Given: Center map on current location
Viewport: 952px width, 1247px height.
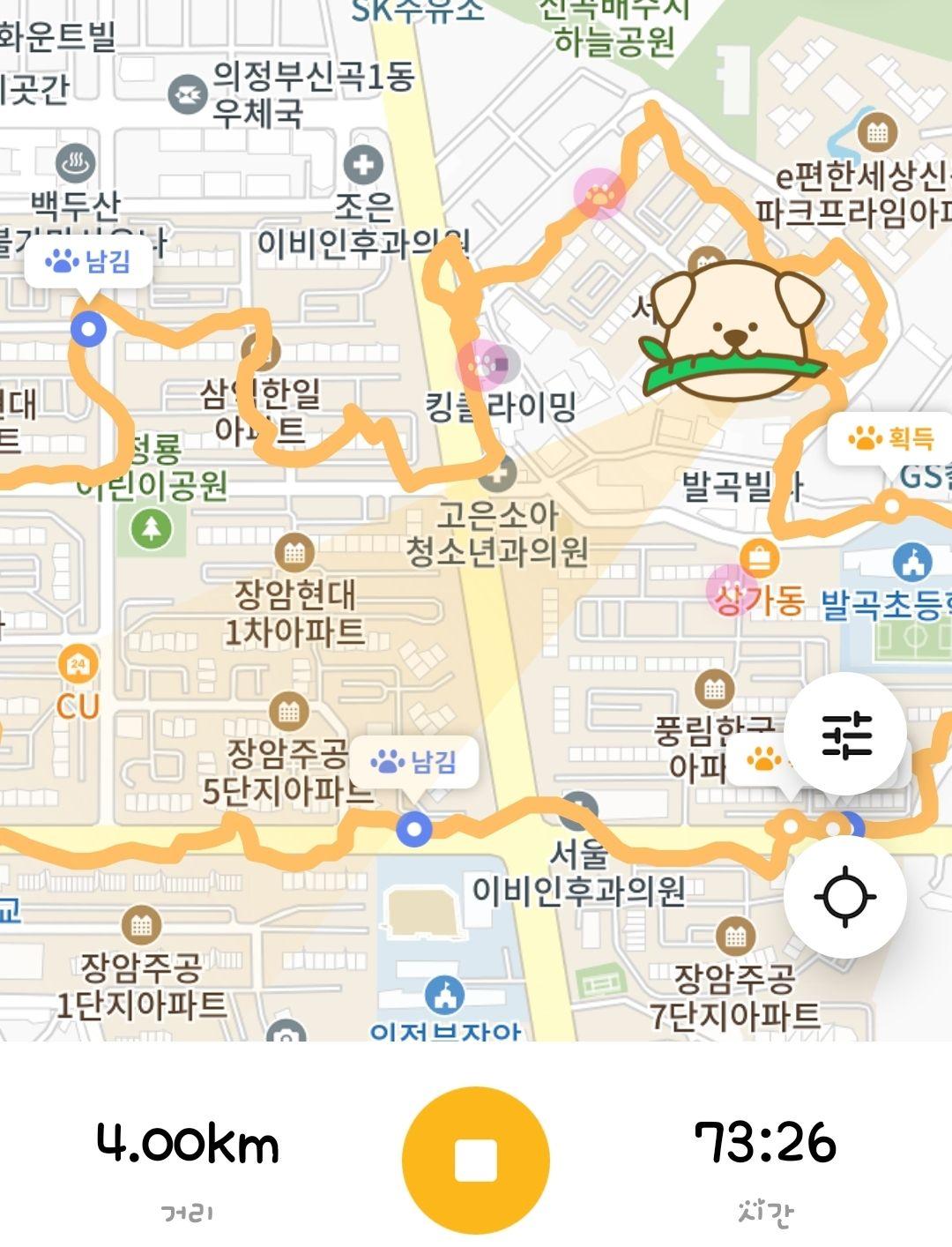Looking at the screenshot, I should click(845, 897).
